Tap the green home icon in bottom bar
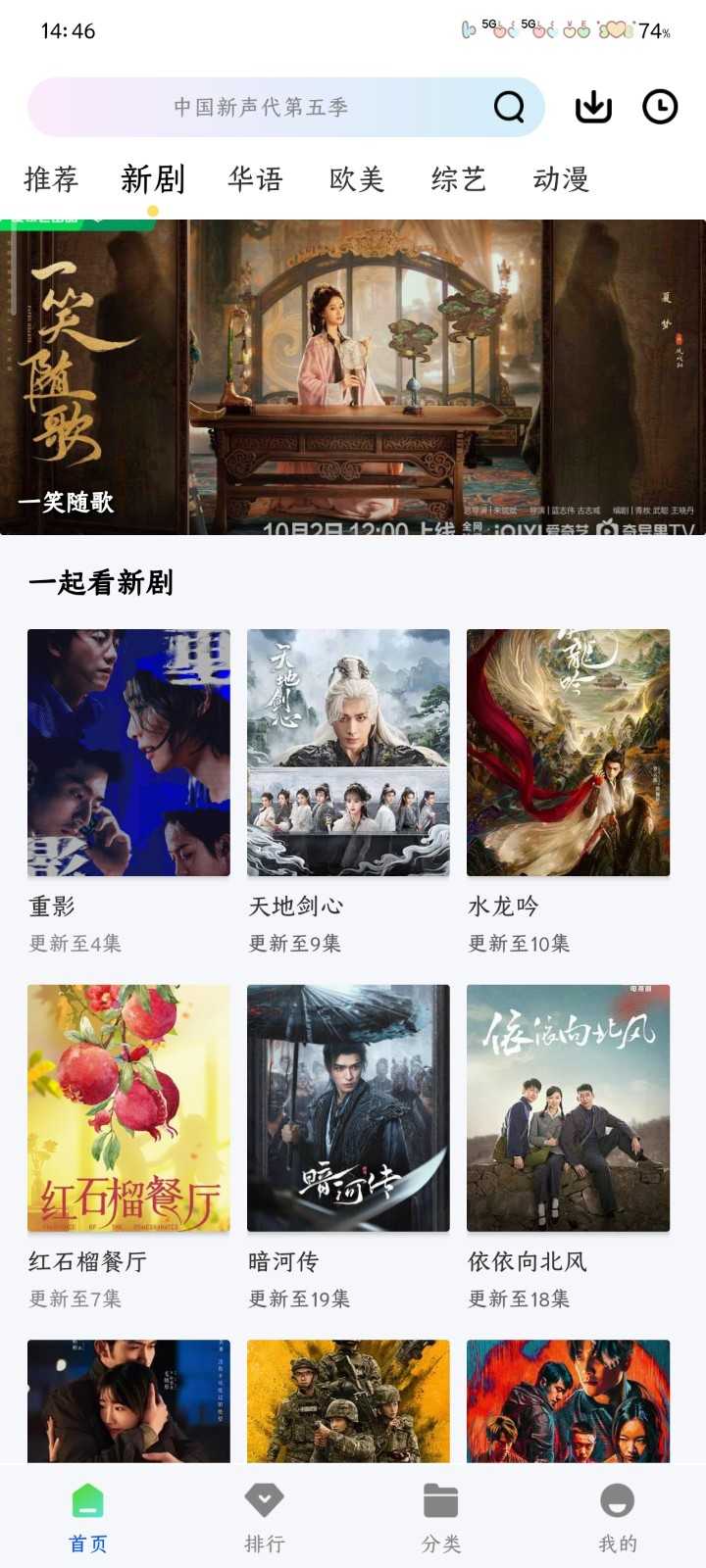The width and height of the screenshot is (706, 1568). coord(86,1498)
